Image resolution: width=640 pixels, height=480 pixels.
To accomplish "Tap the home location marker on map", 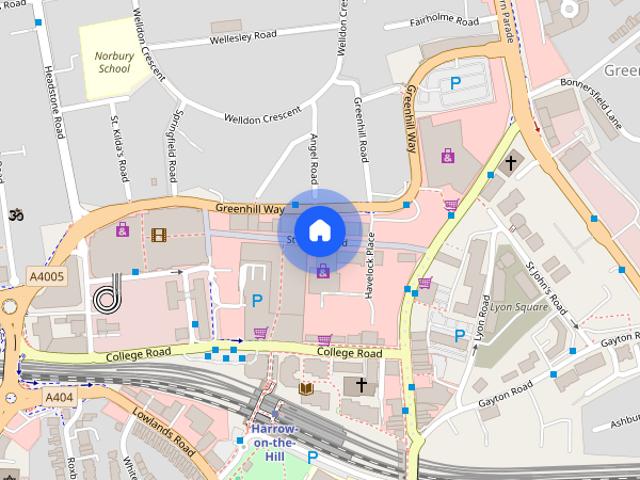I will (x=319, y=230).
